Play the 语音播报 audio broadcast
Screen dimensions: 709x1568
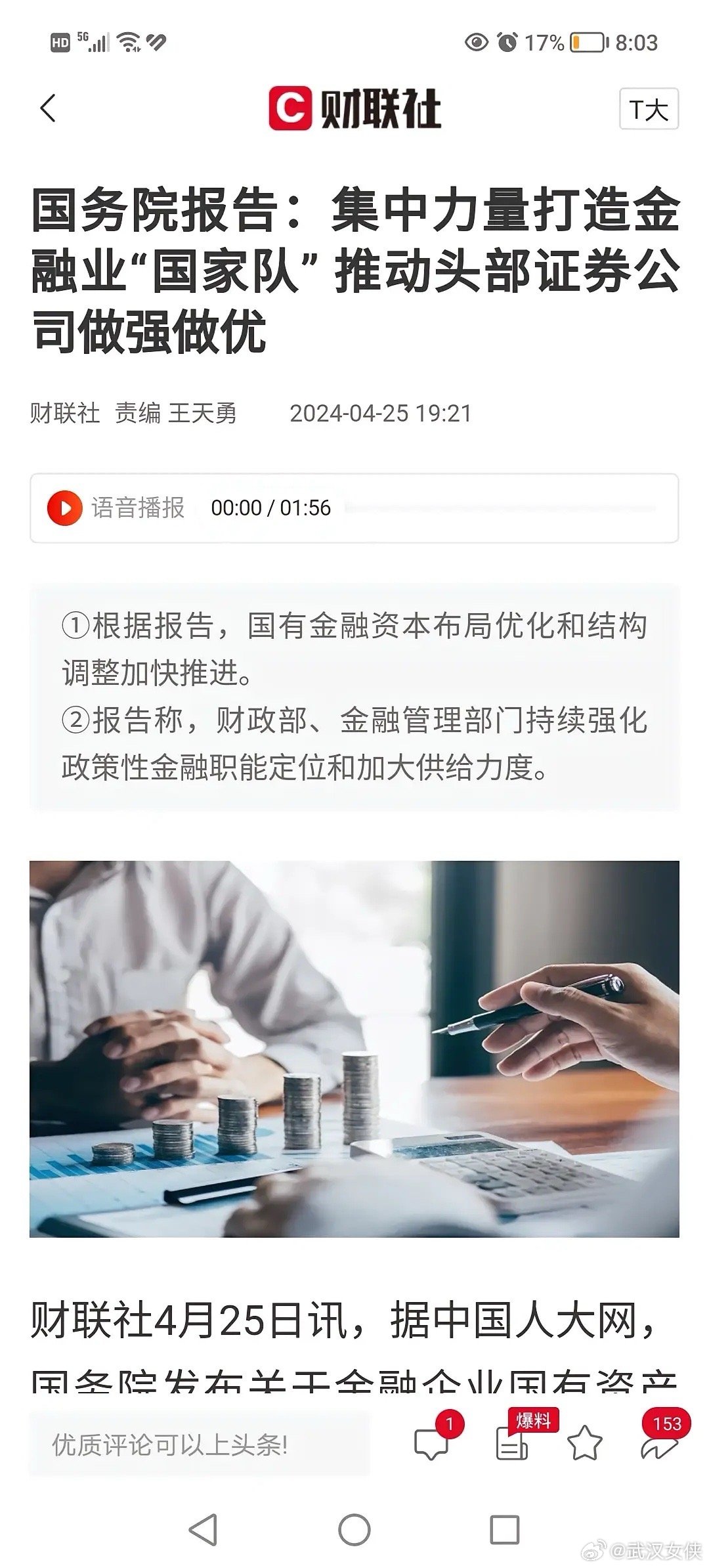click(64, 508)
